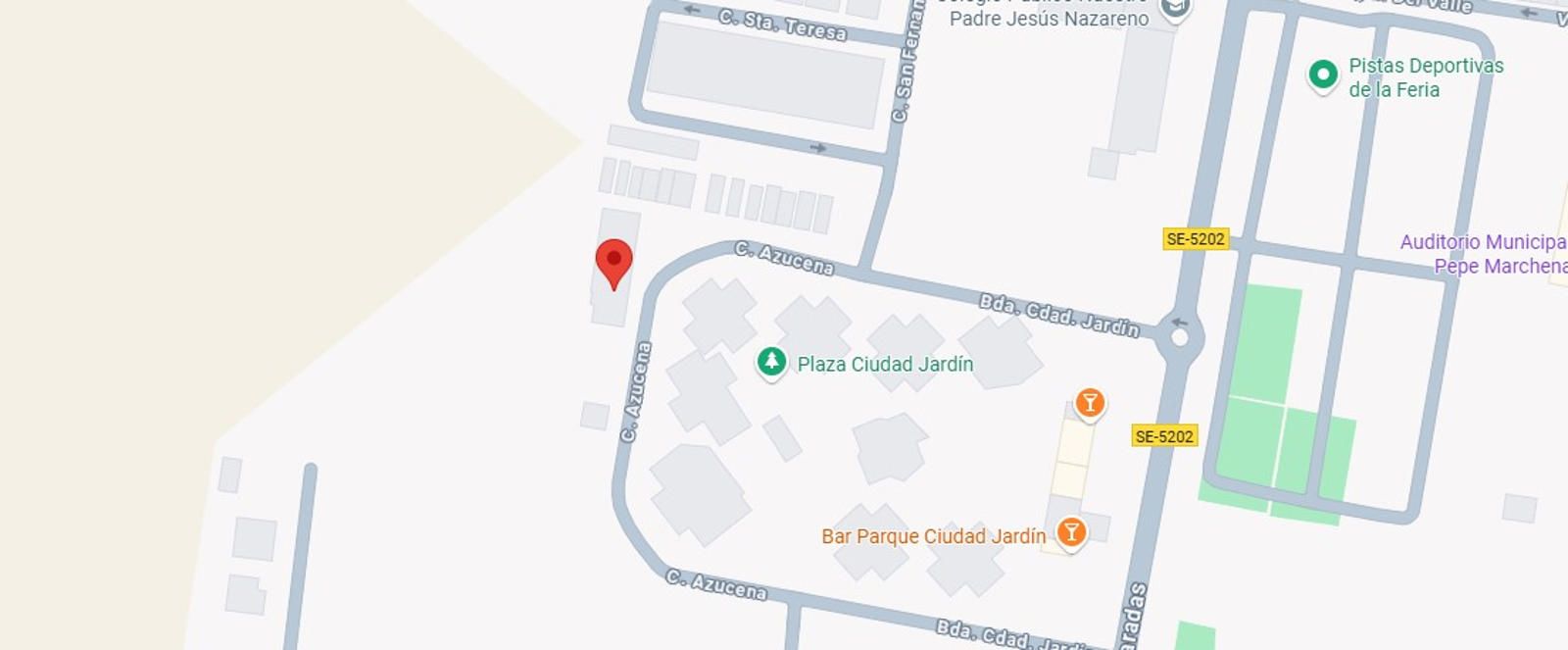Viewport: 1568px width, 650px height.
Task: Select the Bar Parque Ciudad Jardín marker
Action: point(1071,532)
